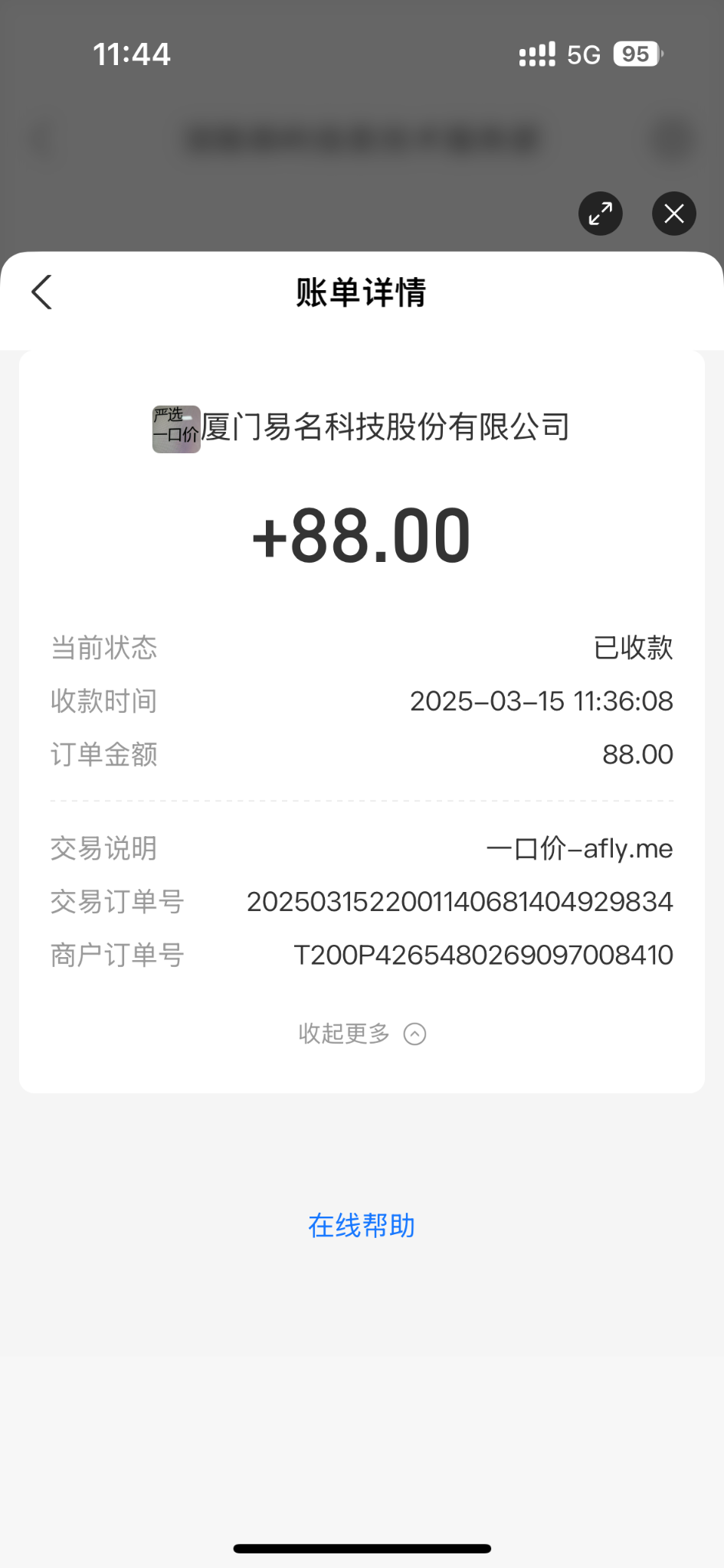Screen dimensions: 724x1568
Task: Collapse details via 收起更多
Action: pyautogui.click(x=362, y=1034)
